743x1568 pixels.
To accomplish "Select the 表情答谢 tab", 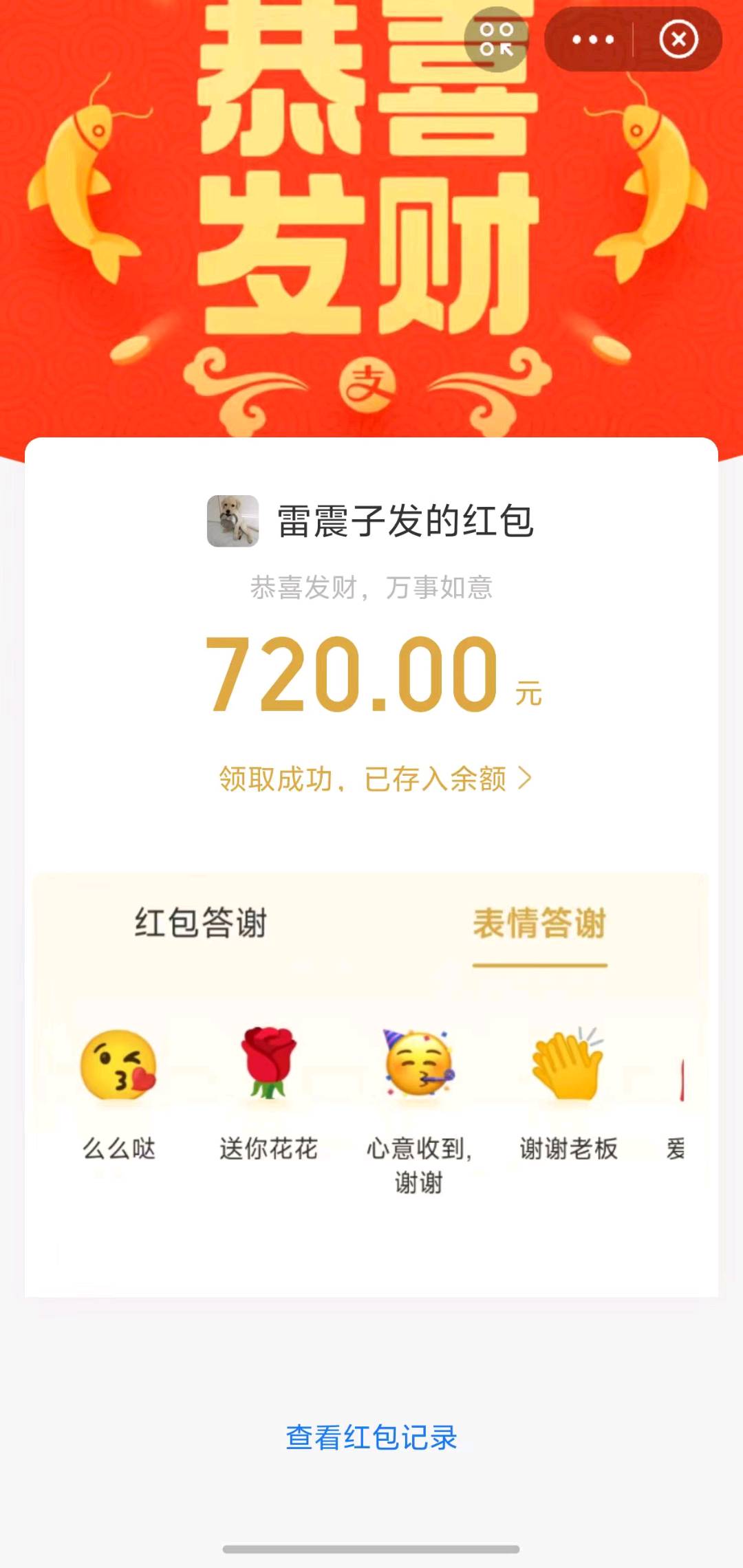I will click(539, 922).
